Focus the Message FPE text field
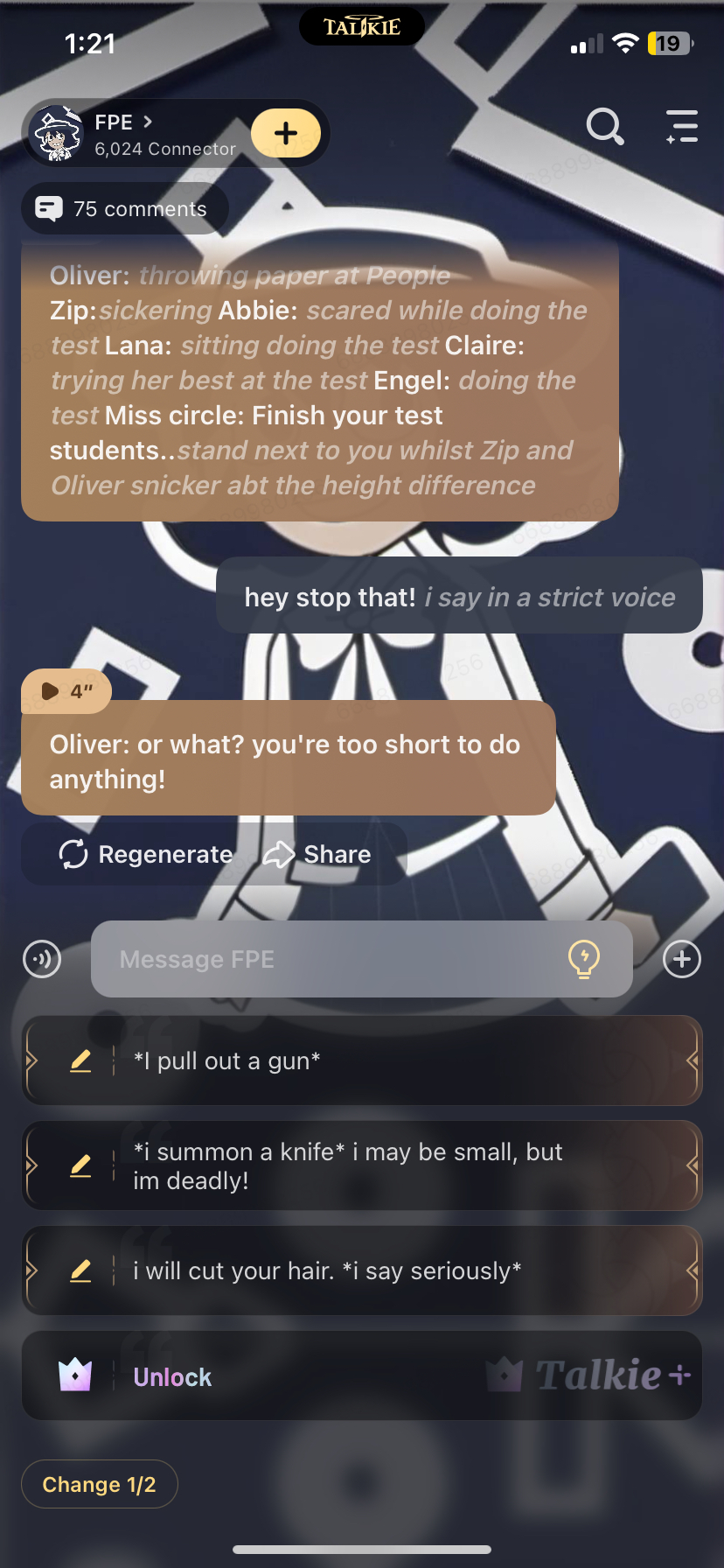This screenshot has height=1568, width=724. click(332, 959)
